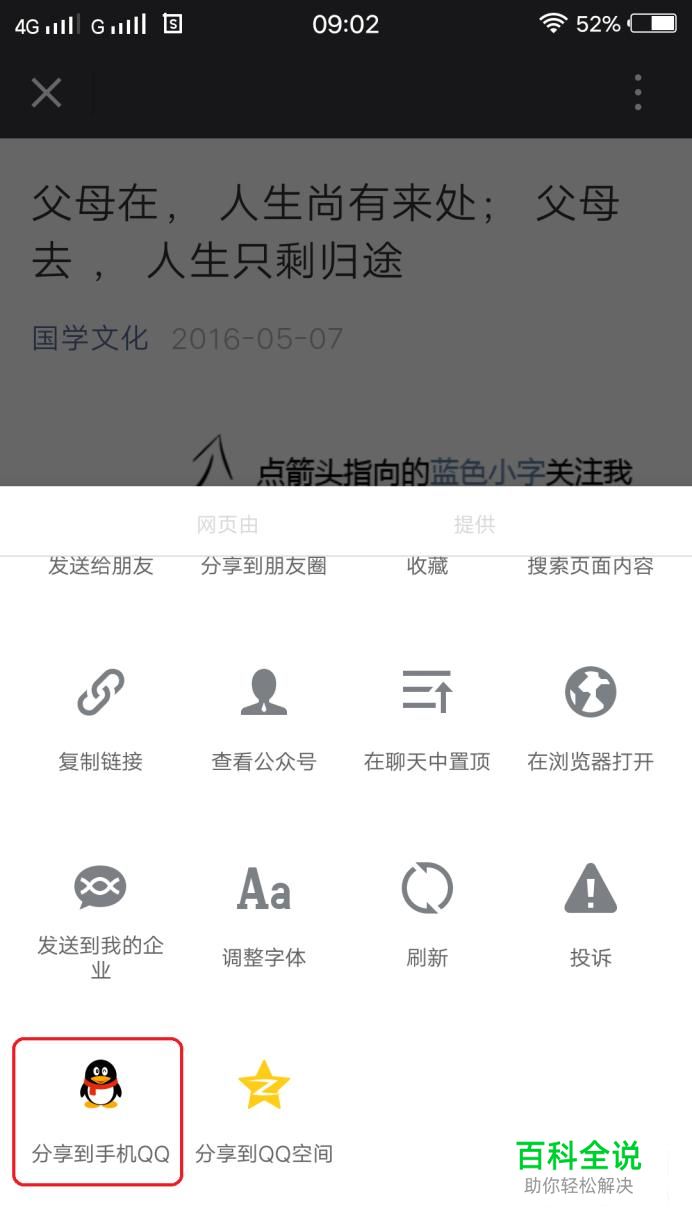Share to Qzone with 分享到QQ空间
This screenshot has width=692, height=1230.
264,1112
